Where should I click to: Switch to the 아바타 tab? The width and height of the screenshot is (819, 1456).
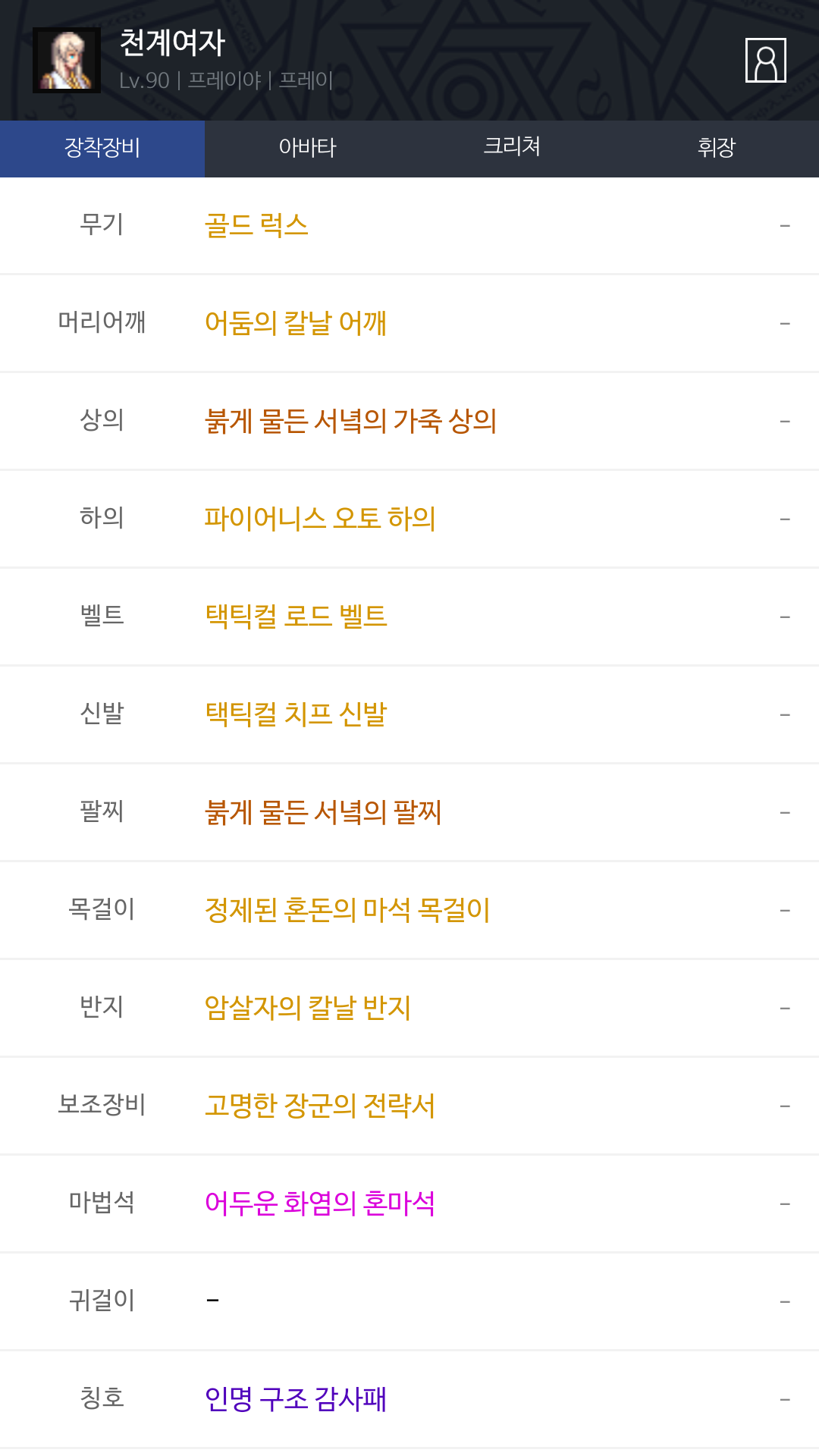307,148
